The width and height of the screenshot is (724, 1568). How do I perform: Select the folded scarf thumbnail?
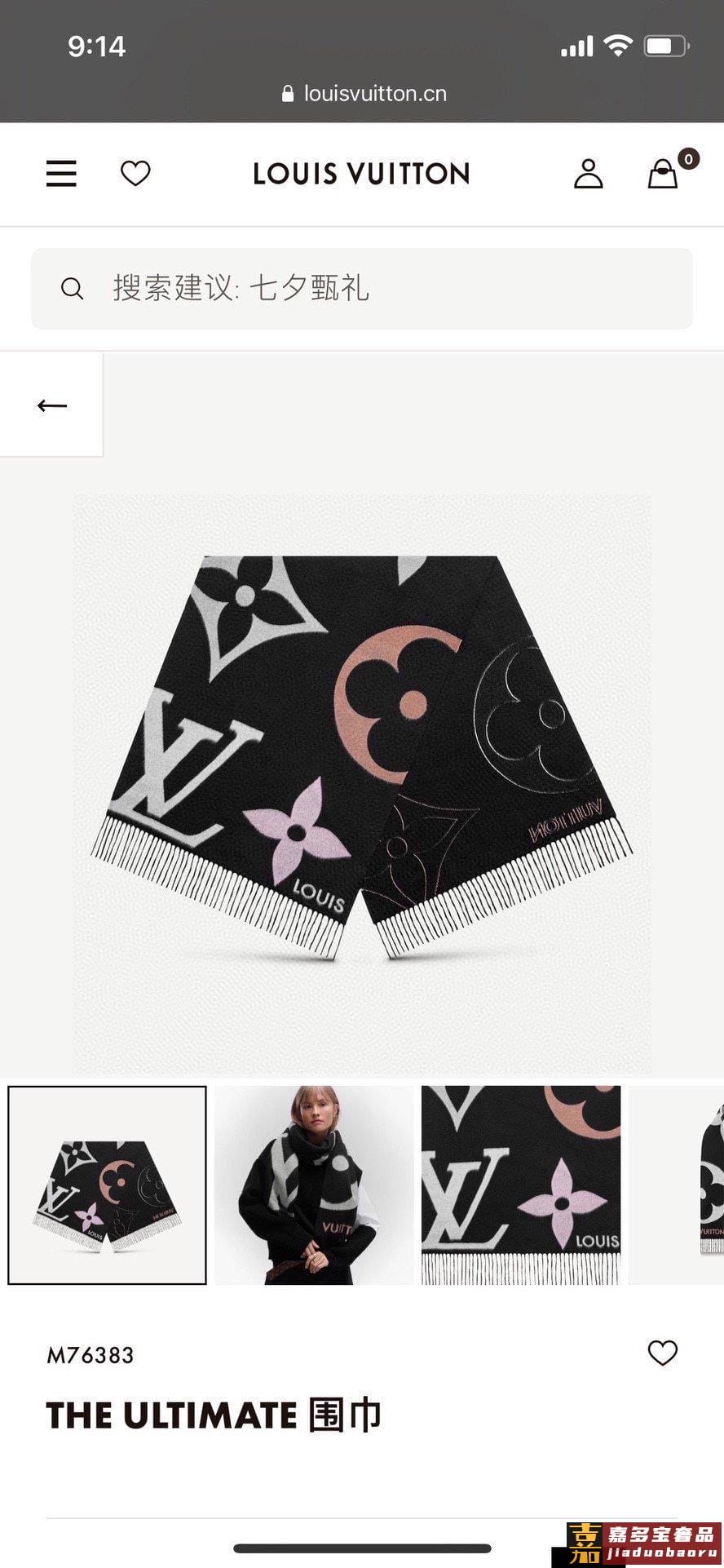pyautogui.click(x=107, y=1185)
